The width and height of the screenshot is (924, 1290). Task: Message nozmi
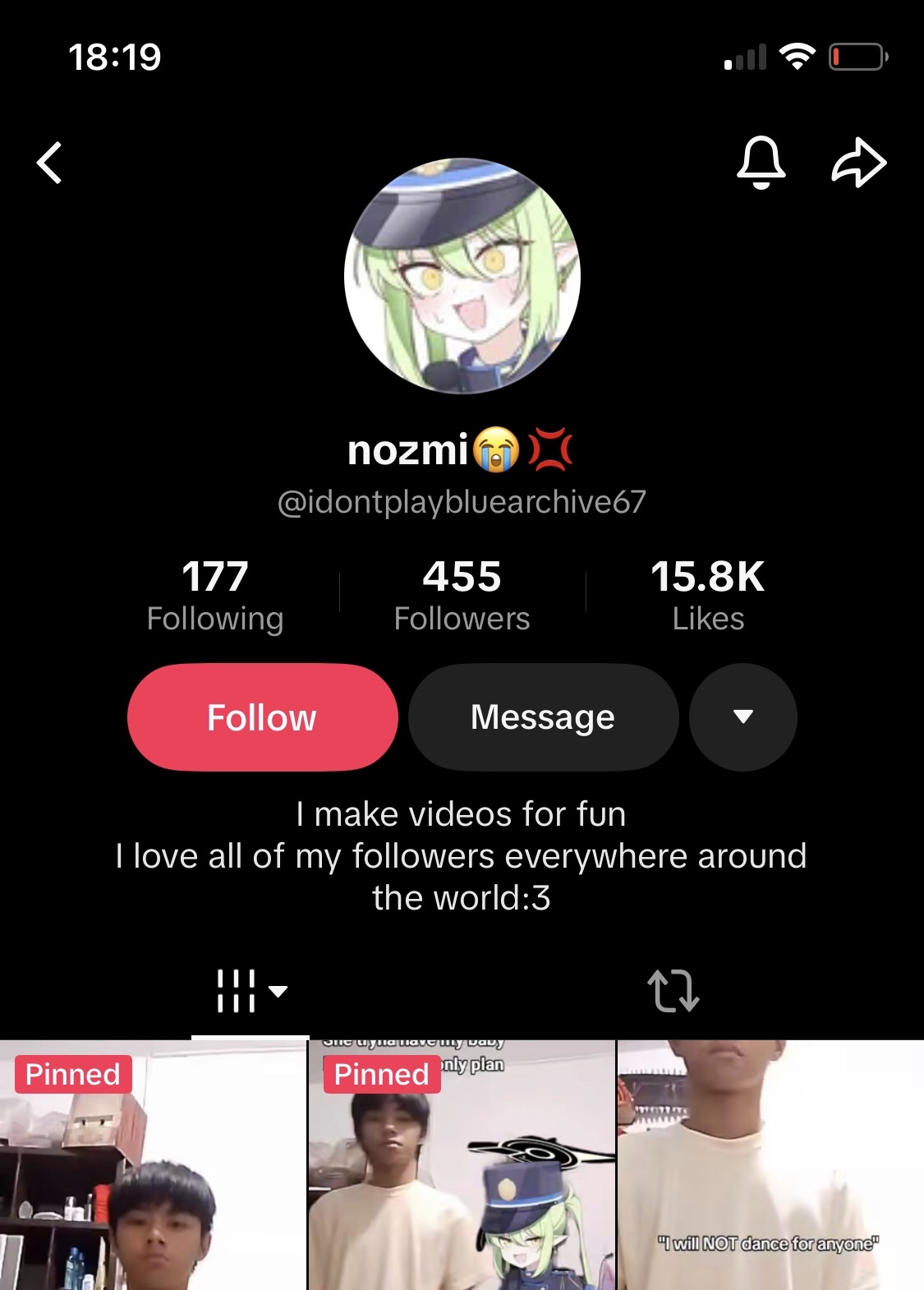543,717
